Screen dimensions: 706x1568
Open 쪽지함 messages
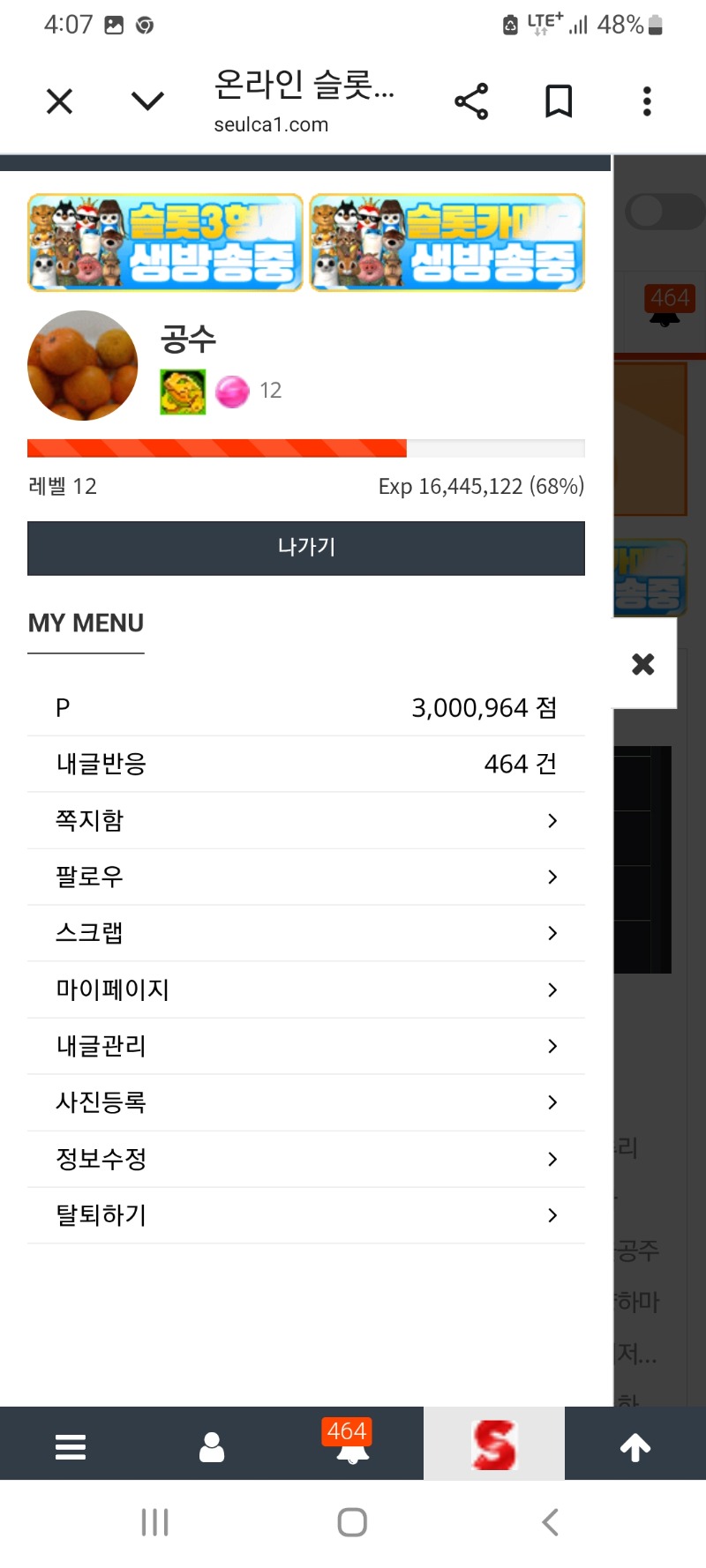click(305, 820)
